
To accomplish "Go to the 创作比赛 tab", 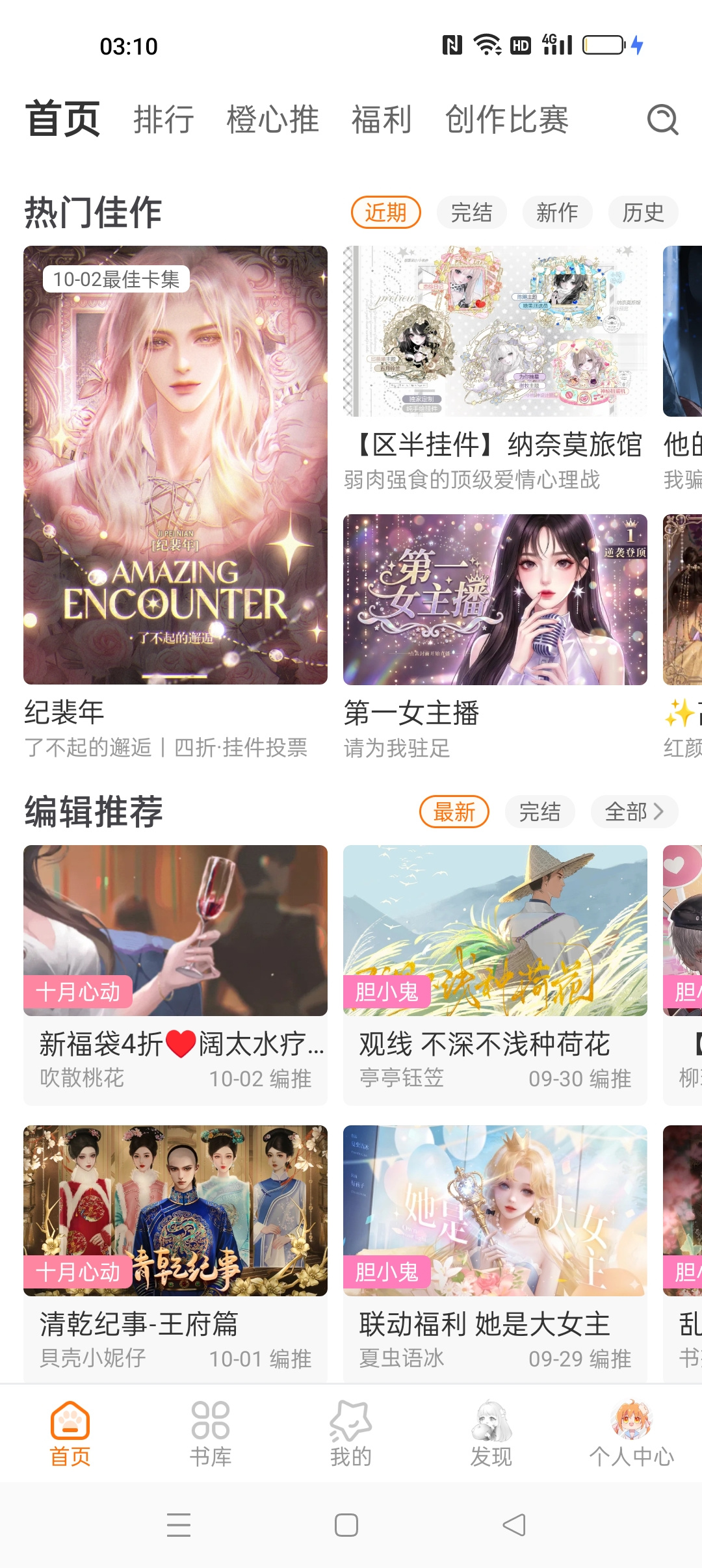I will click(x=506, y=120).
